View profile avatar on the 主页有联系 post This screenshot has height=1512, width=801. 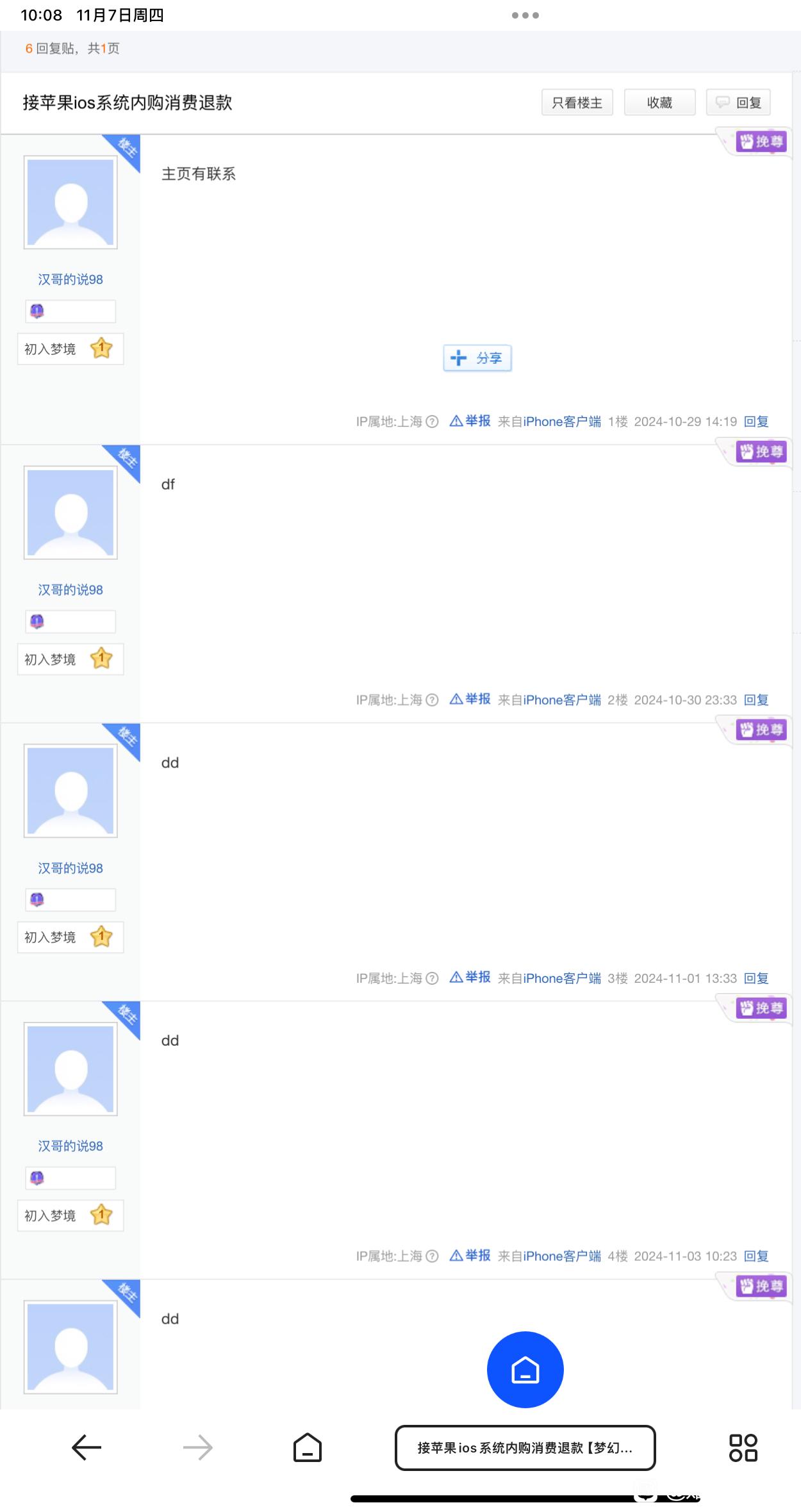tap(70, 202)
